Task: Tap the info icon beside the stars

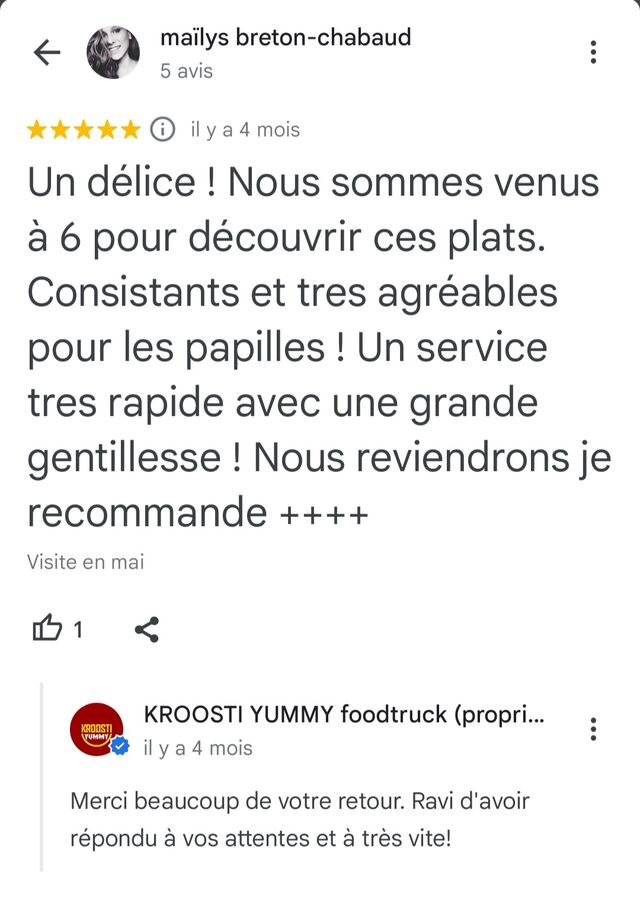Action: (x=162, y=129)
